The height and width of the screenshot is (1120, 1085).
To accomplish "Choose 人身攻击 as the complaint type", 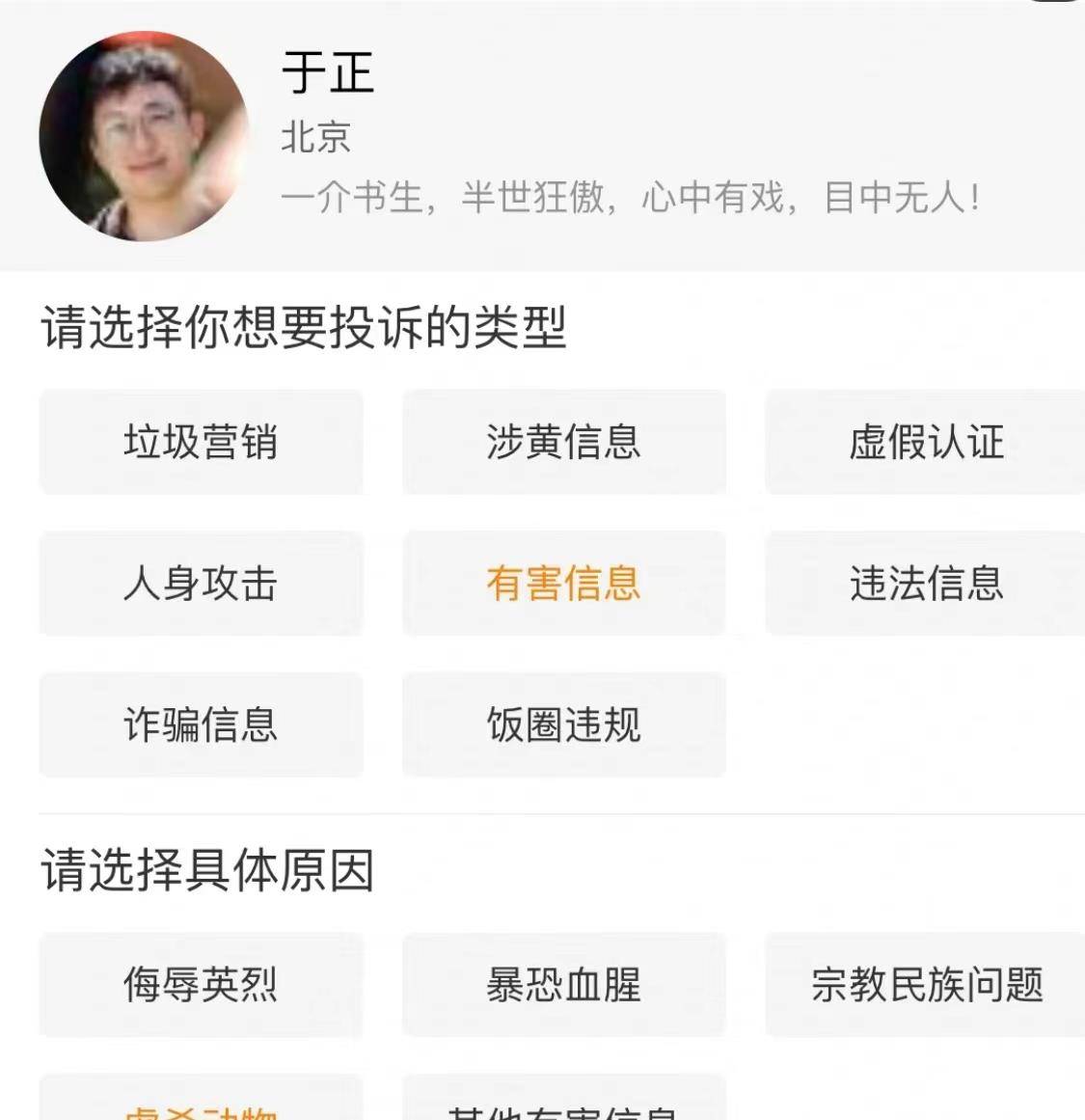I will tap(202, 584).
